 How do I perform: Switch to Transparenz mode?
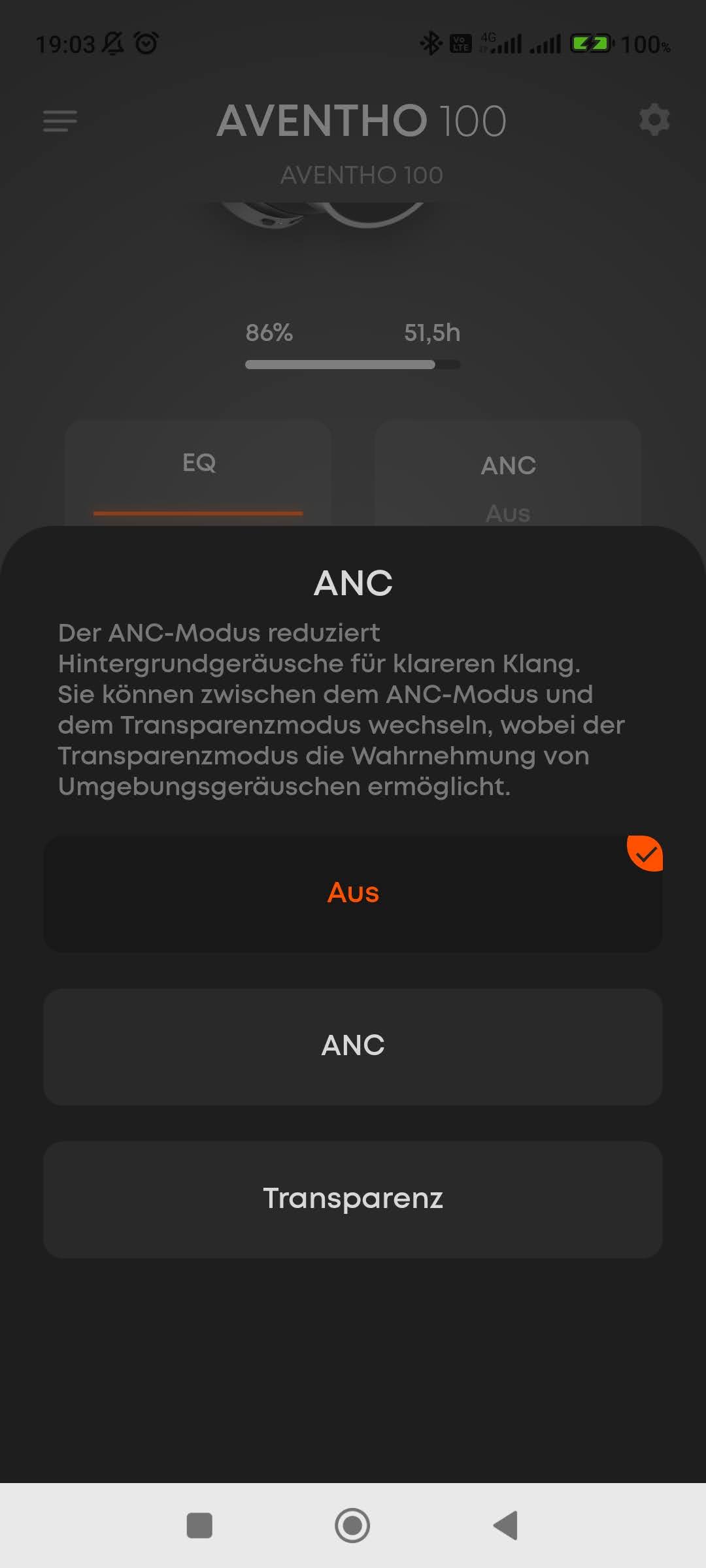[x=353, y=1199]
